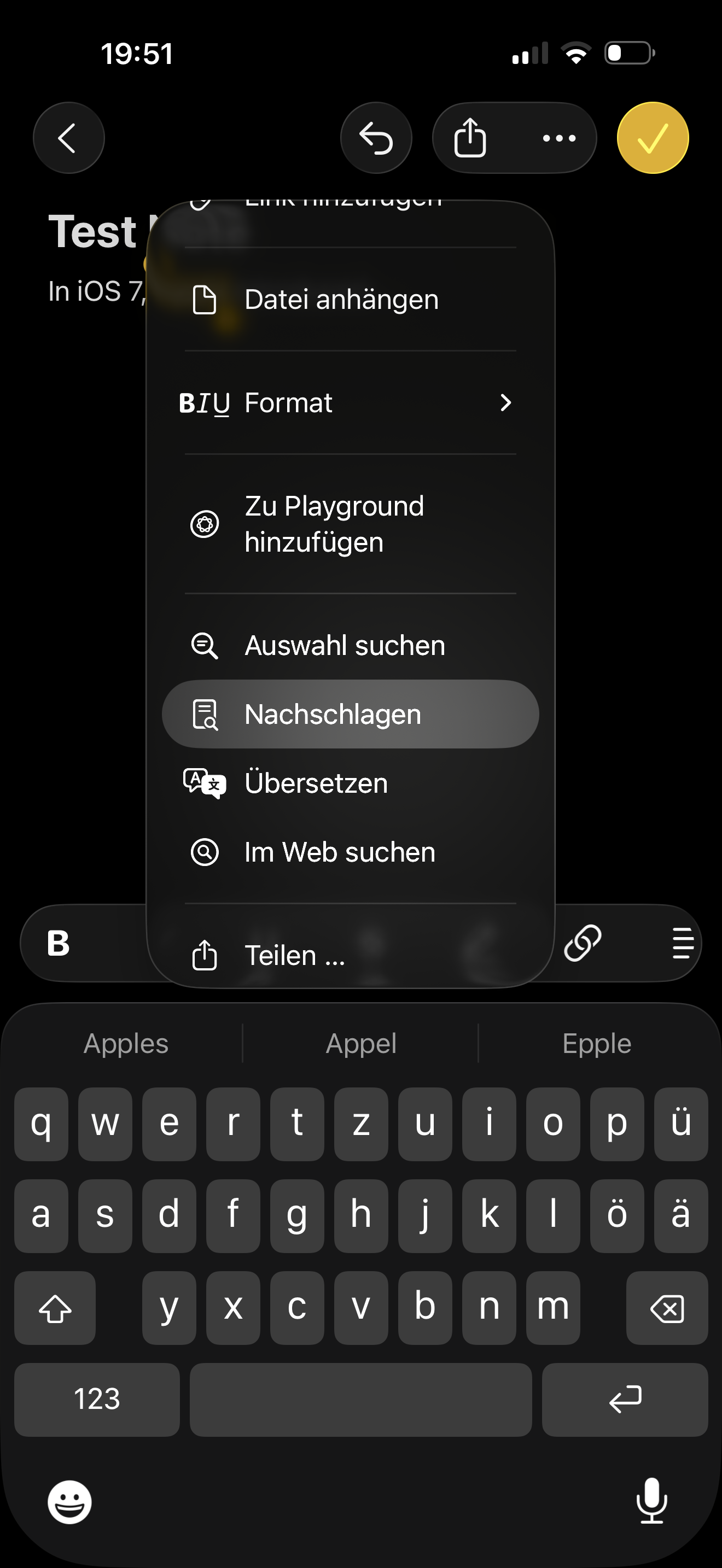
Task: Confirm note with the yellow checkmark
Action: 653,138
